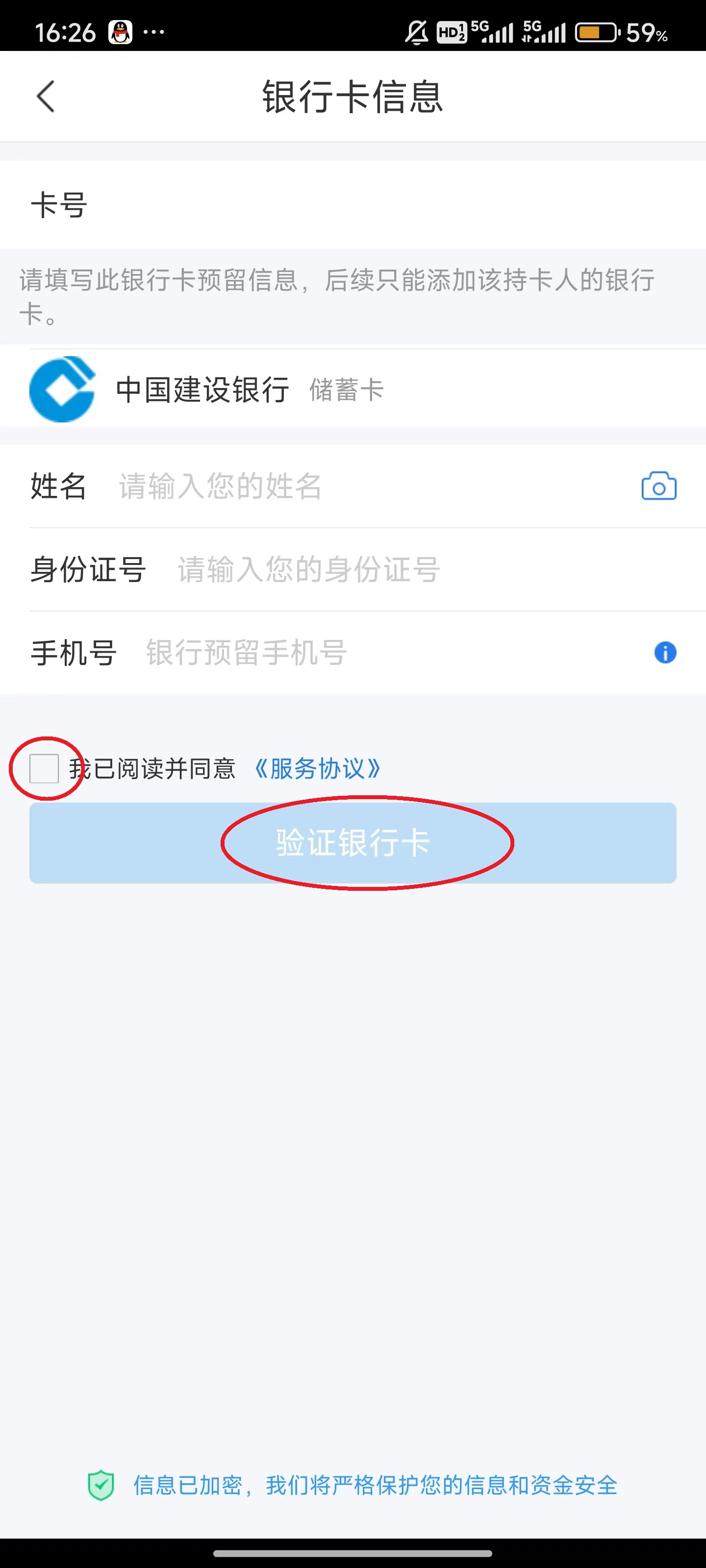Tap the 验证银行卡 button
Viewport: 706px width, 1568px height.
(353, 843)
